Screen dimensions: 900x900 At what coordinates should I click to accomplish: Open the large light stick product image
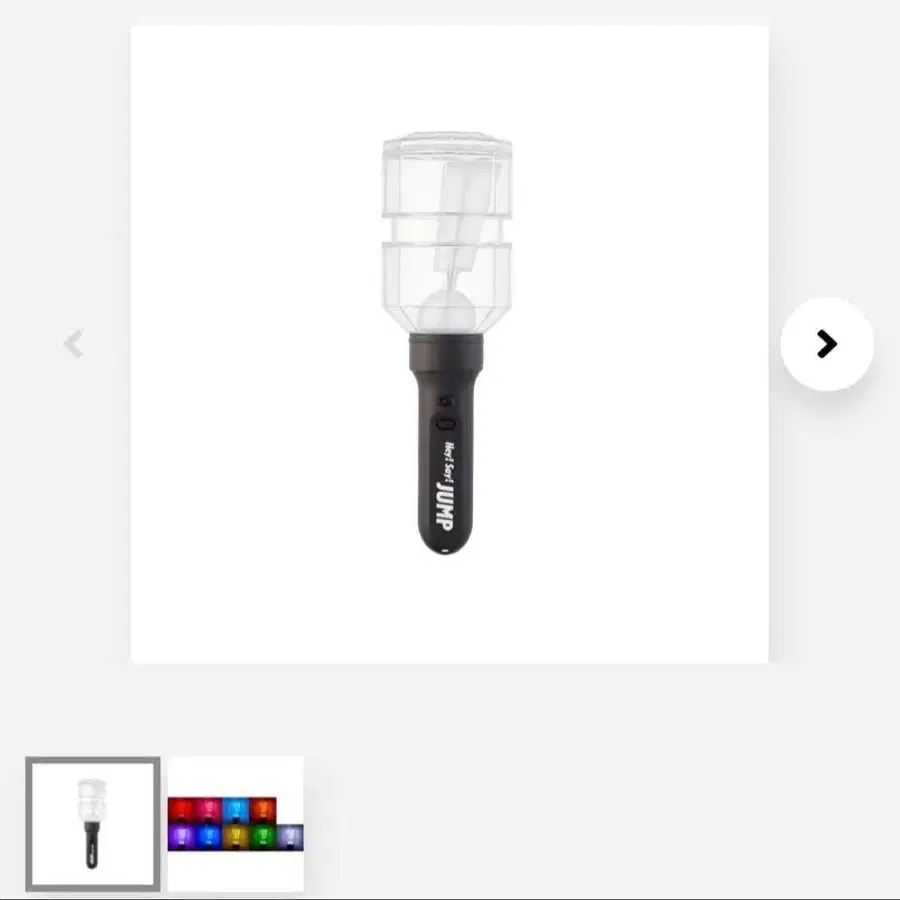[449, 344]
